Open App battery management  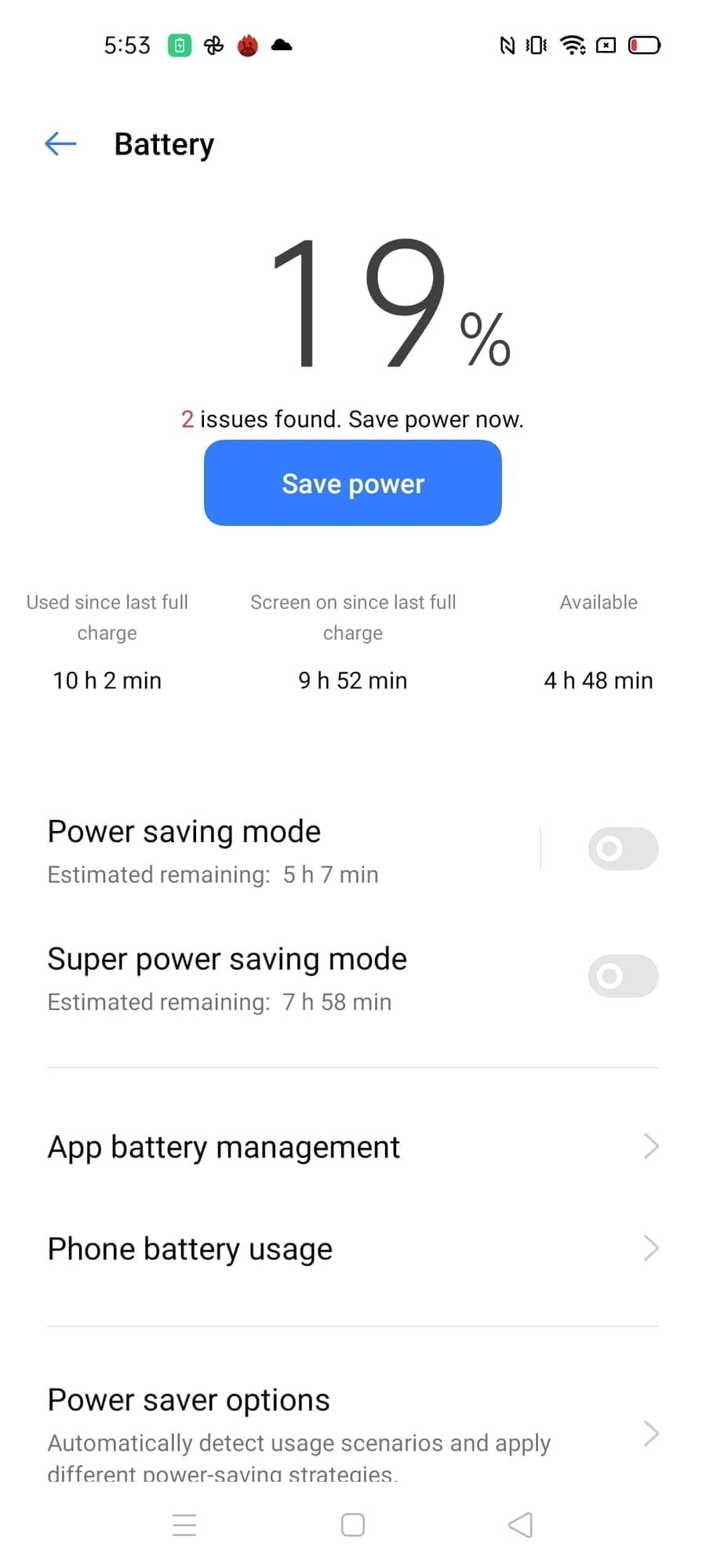pos(353,1147)
